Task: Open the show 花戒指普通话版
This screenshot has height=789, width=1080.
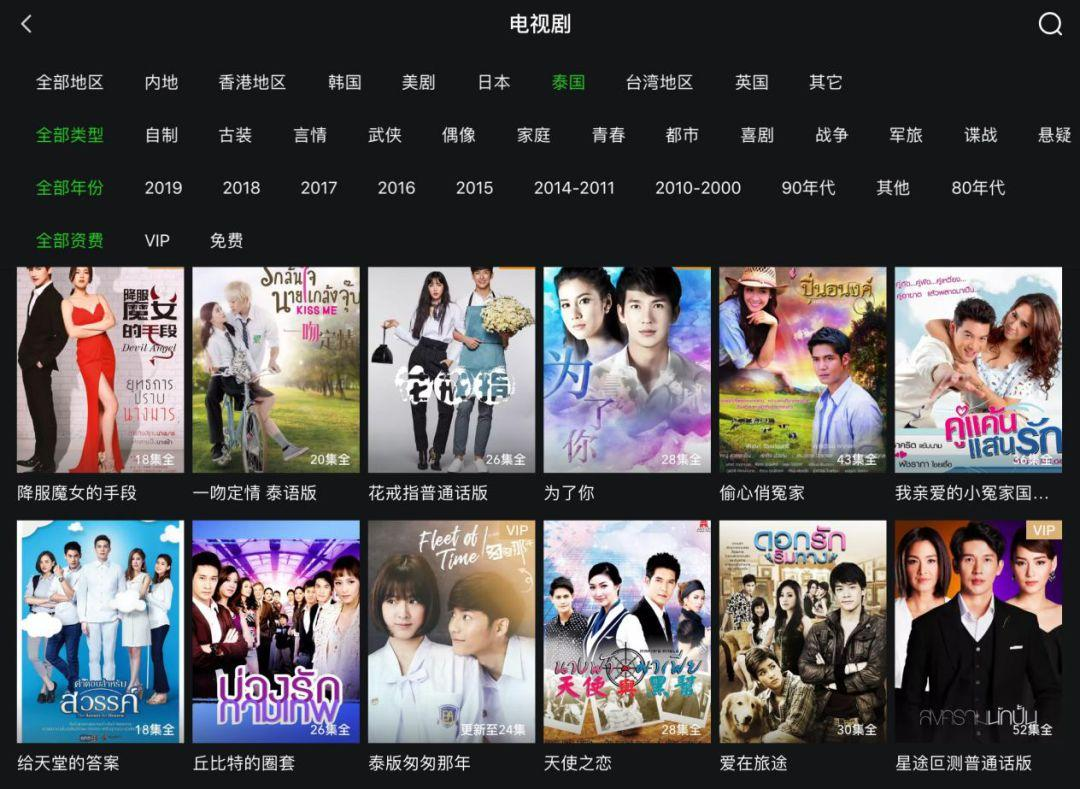Action: pos(451,370)
